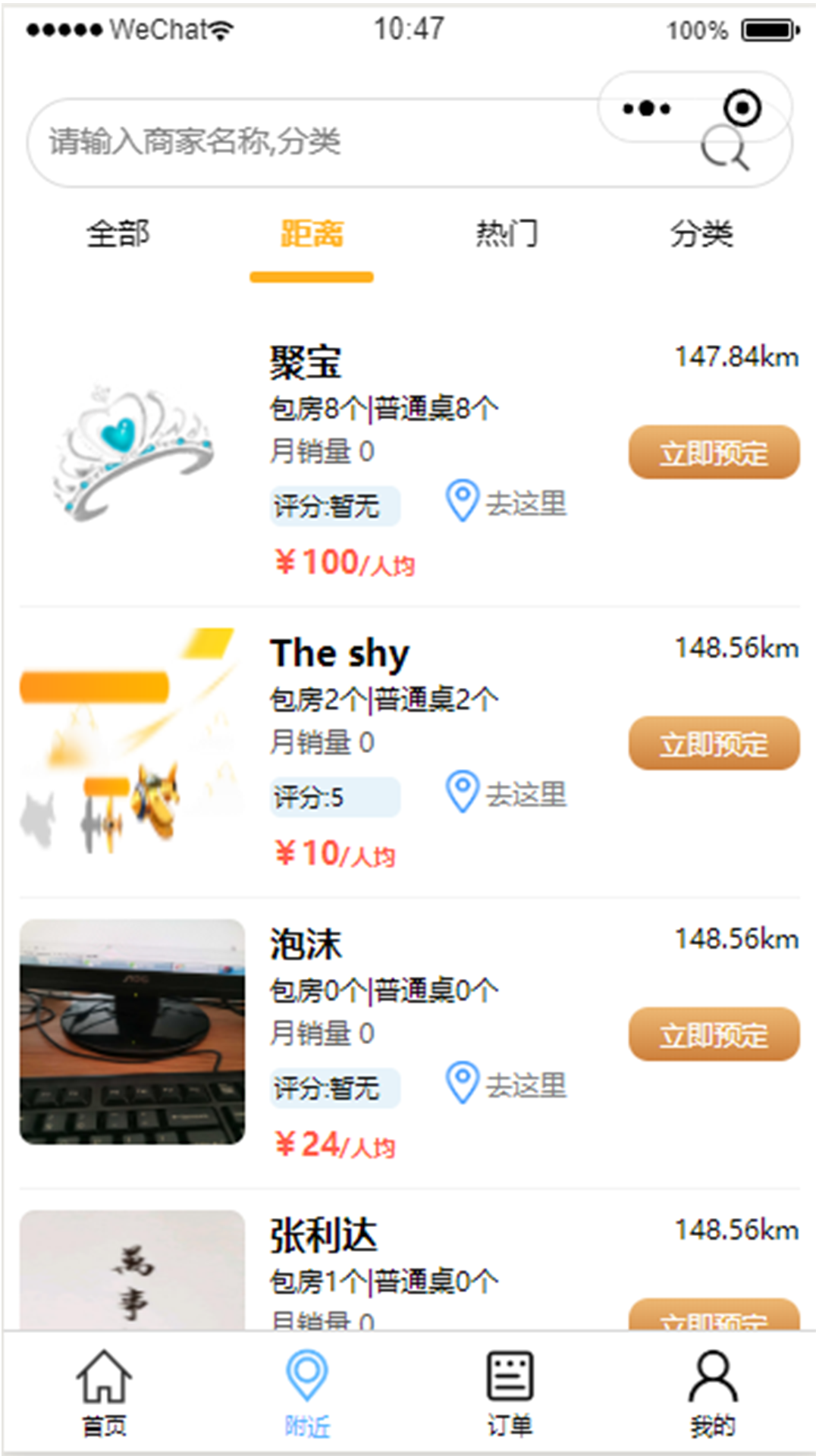Reserve The shy with 立即预定
This screenshot has height=1456, width=819.
pyautogui.click(x=714, y=744)
